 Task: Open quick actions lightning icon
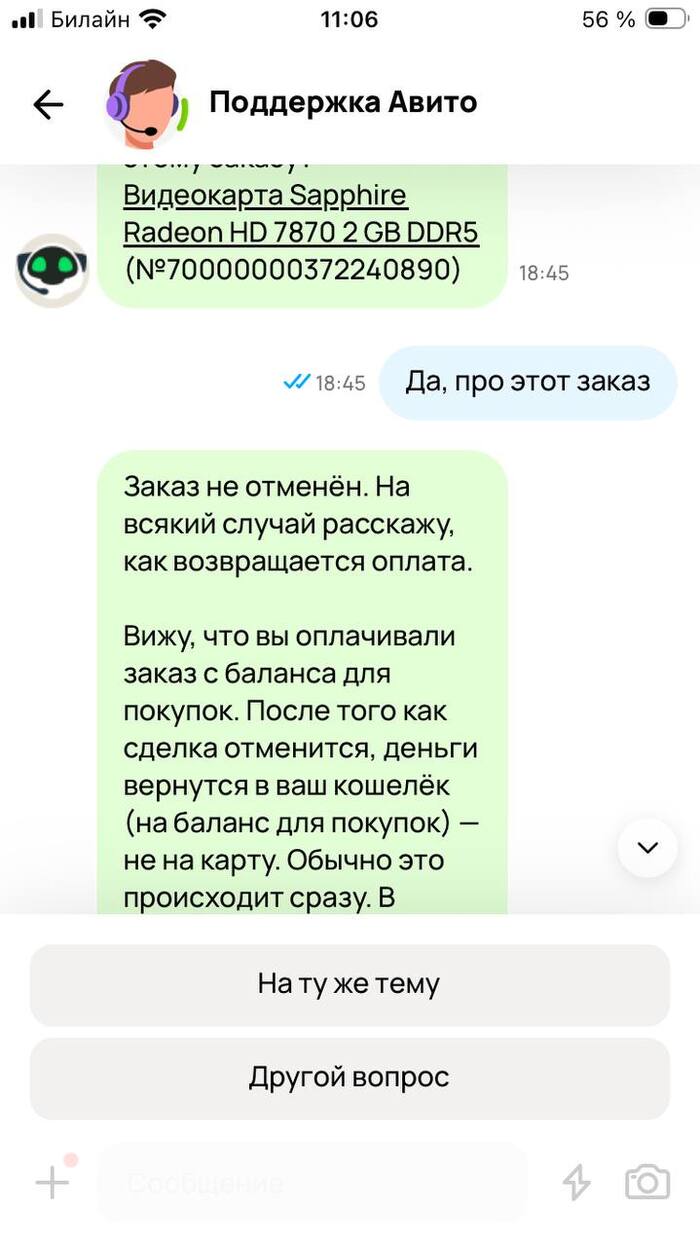[576, 1183]
